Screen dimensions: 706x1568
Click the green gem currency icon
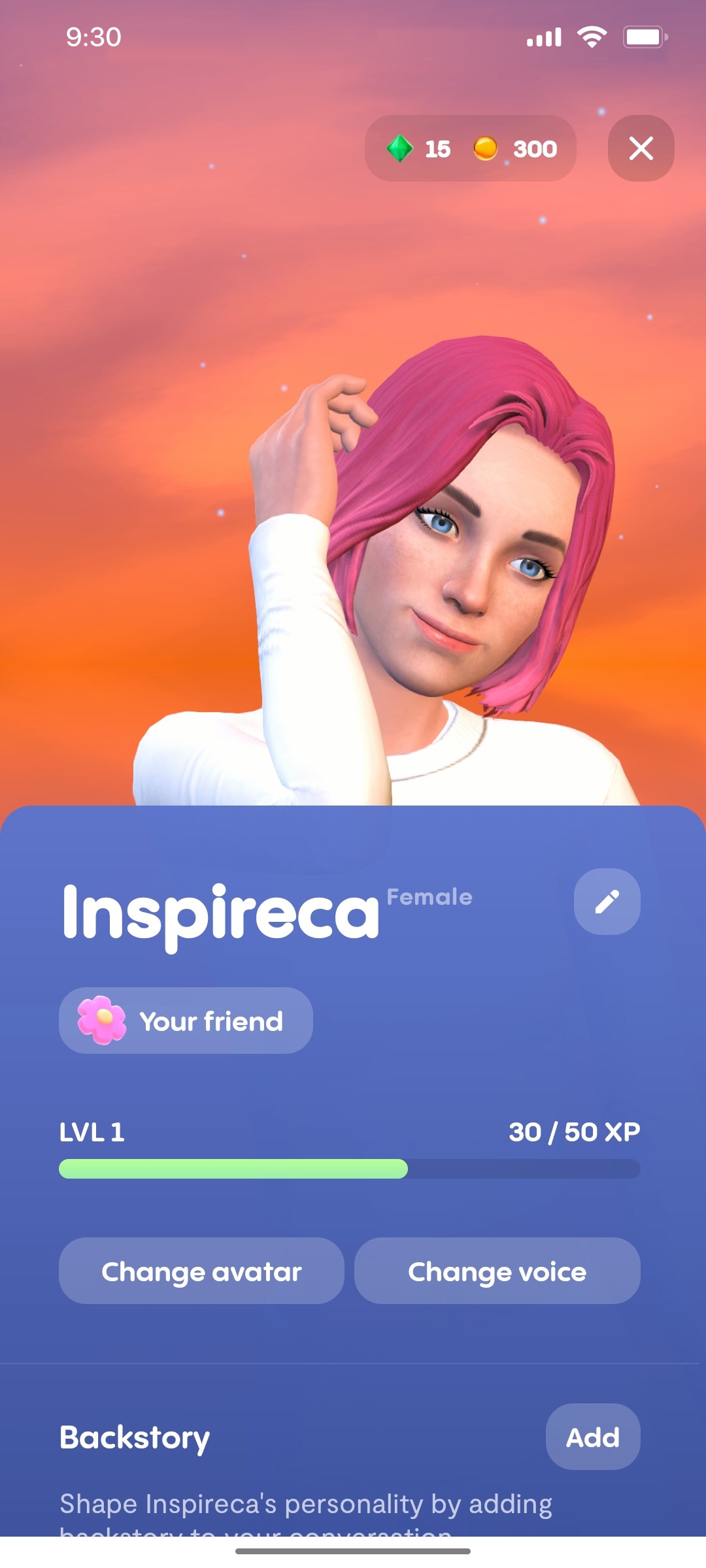coord(399,149)
